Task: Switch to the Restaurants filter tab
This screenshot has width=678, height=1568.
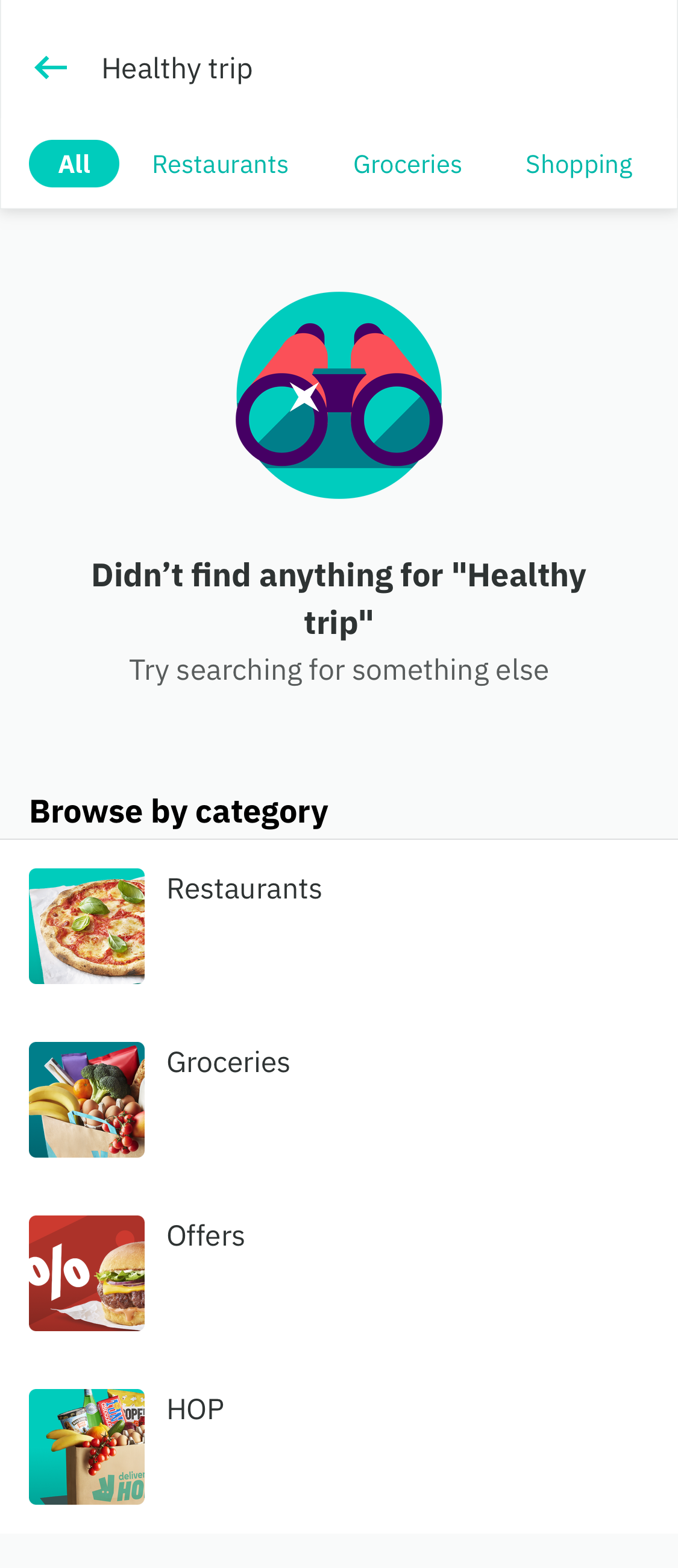Action: tap(221, 163)
